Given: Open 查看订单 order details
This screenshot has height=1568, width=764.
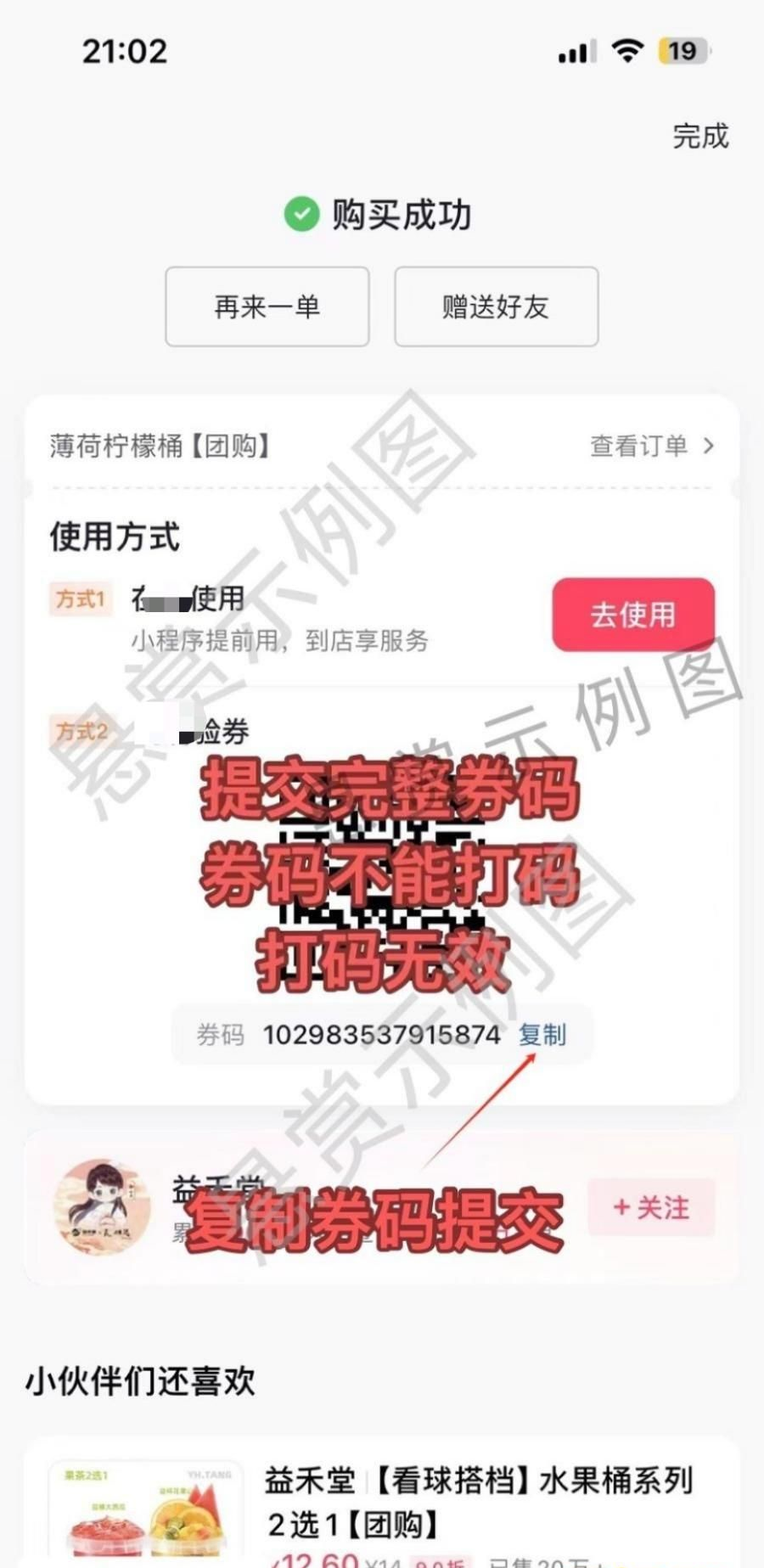Looking at the screenshot, I should point(651,446).
